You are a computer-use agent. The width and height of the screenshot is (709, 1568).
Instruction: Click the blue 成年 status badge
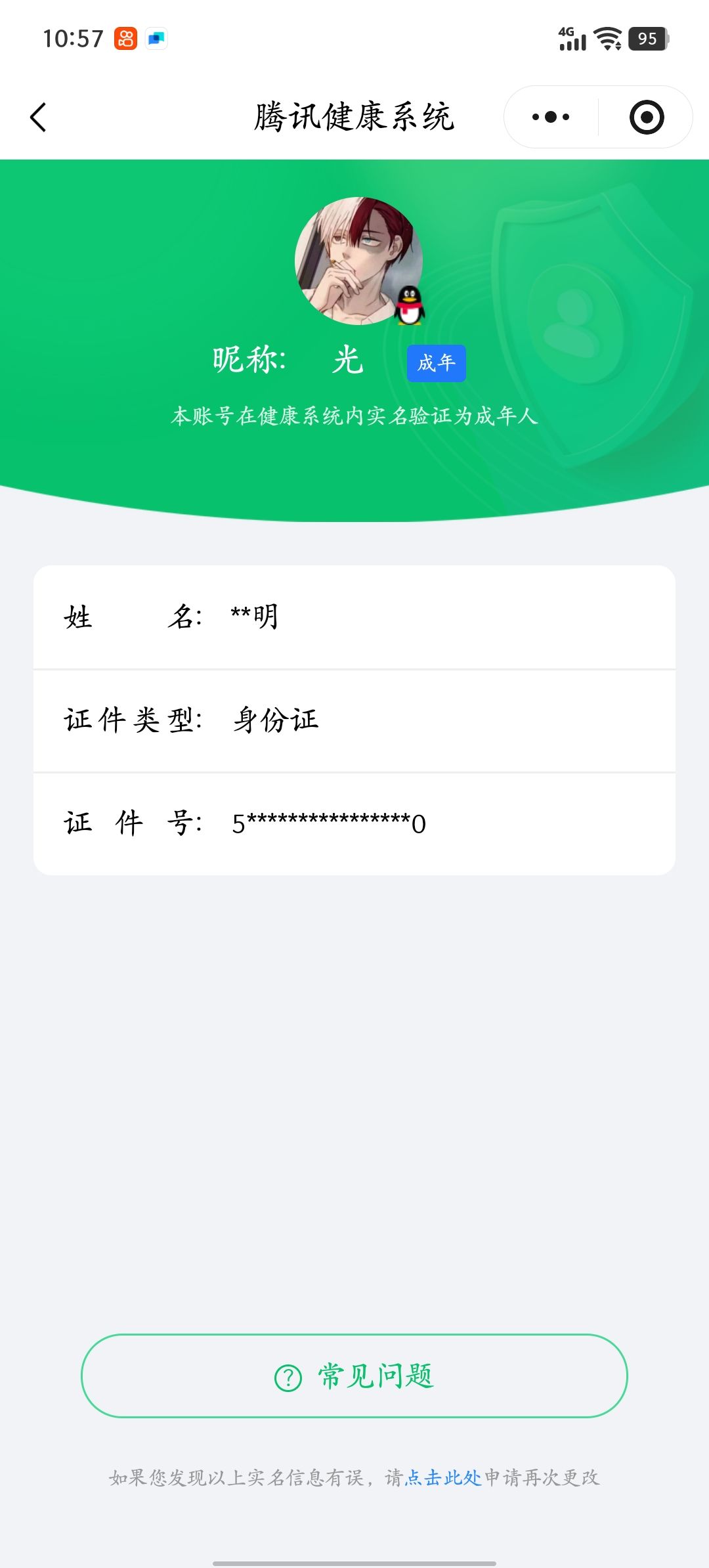point(437,362)
